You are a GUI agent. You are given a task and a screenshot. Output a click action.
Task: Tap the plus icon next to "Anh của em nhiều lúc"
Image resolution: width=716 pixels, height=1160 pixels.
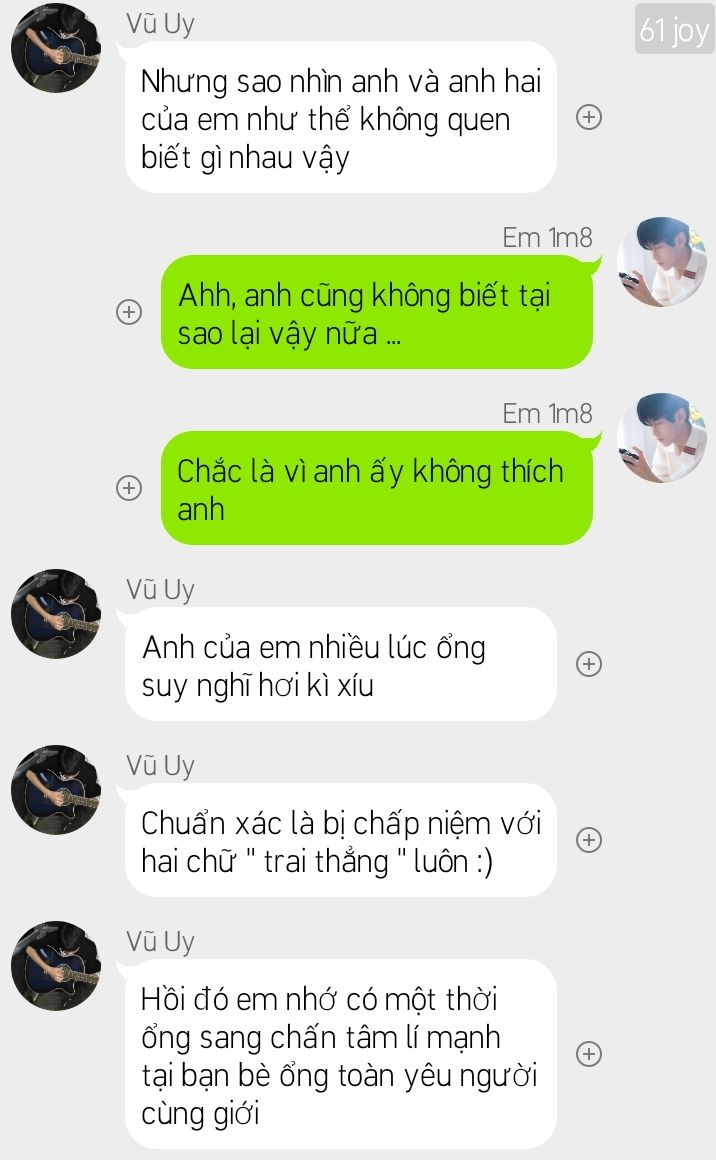[x=589, y=664]
